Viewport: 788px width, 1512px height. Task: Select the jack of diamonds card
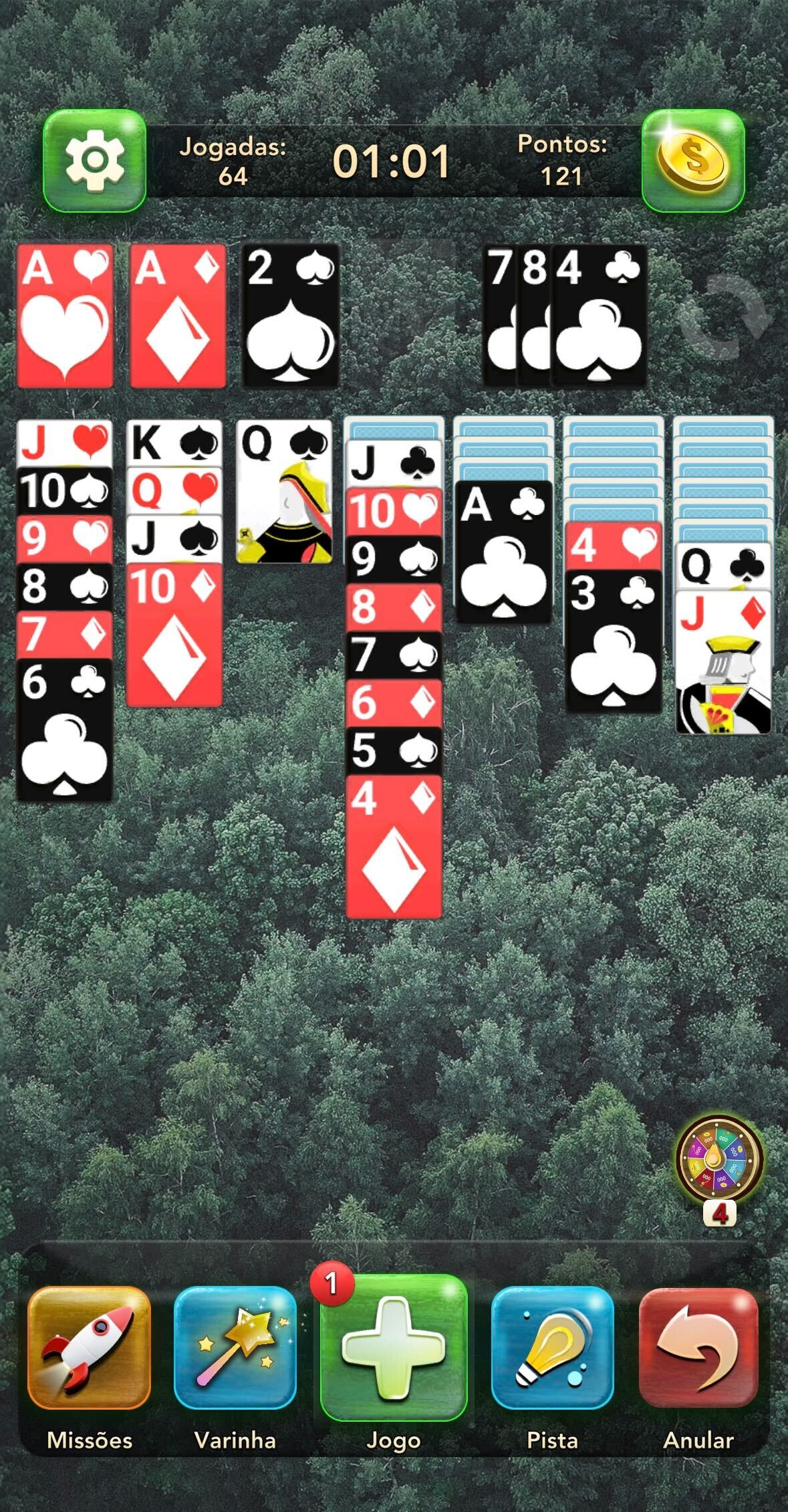723,662
